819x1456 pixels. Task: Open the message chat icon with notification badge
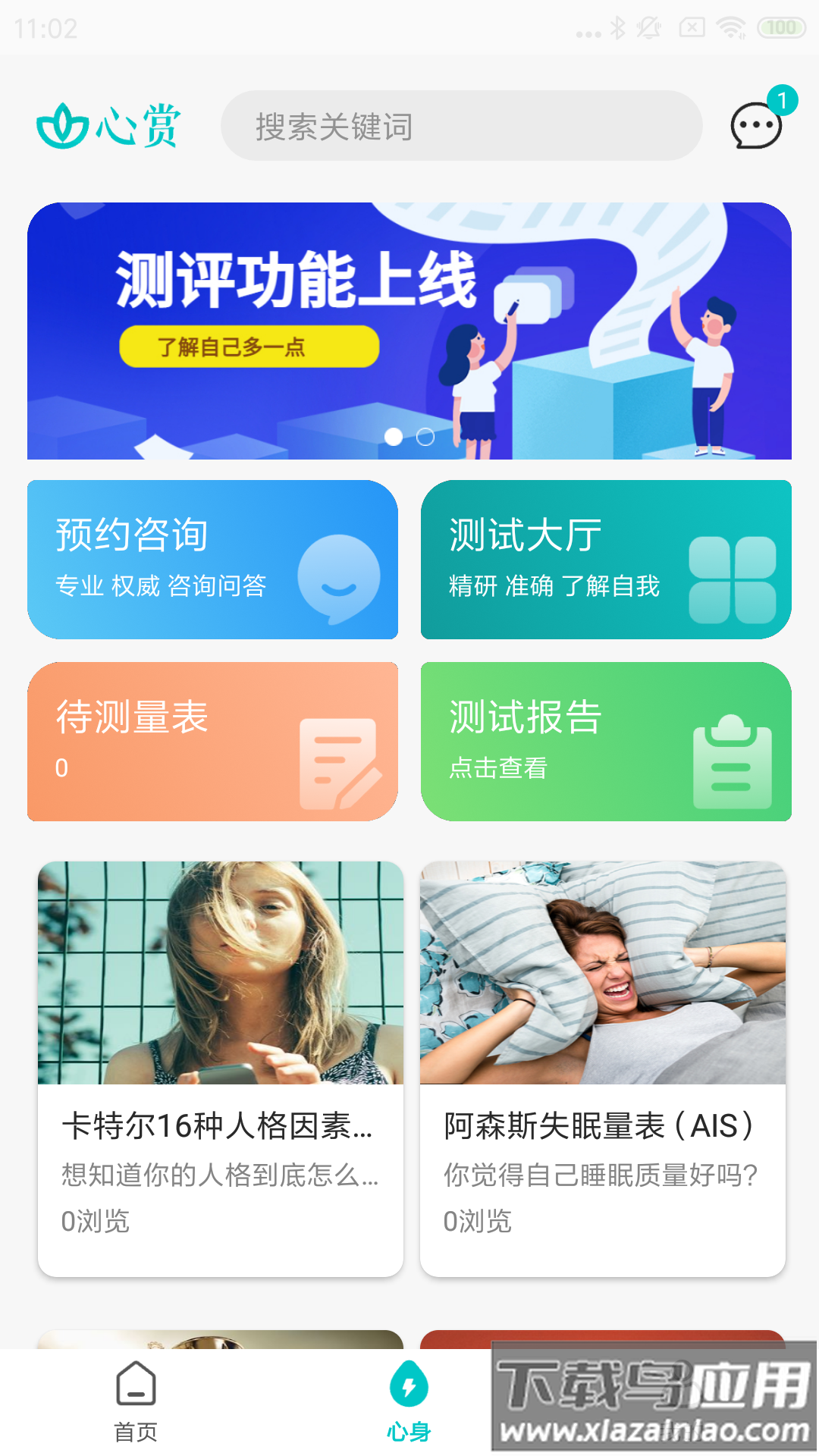tap(756, 125)
